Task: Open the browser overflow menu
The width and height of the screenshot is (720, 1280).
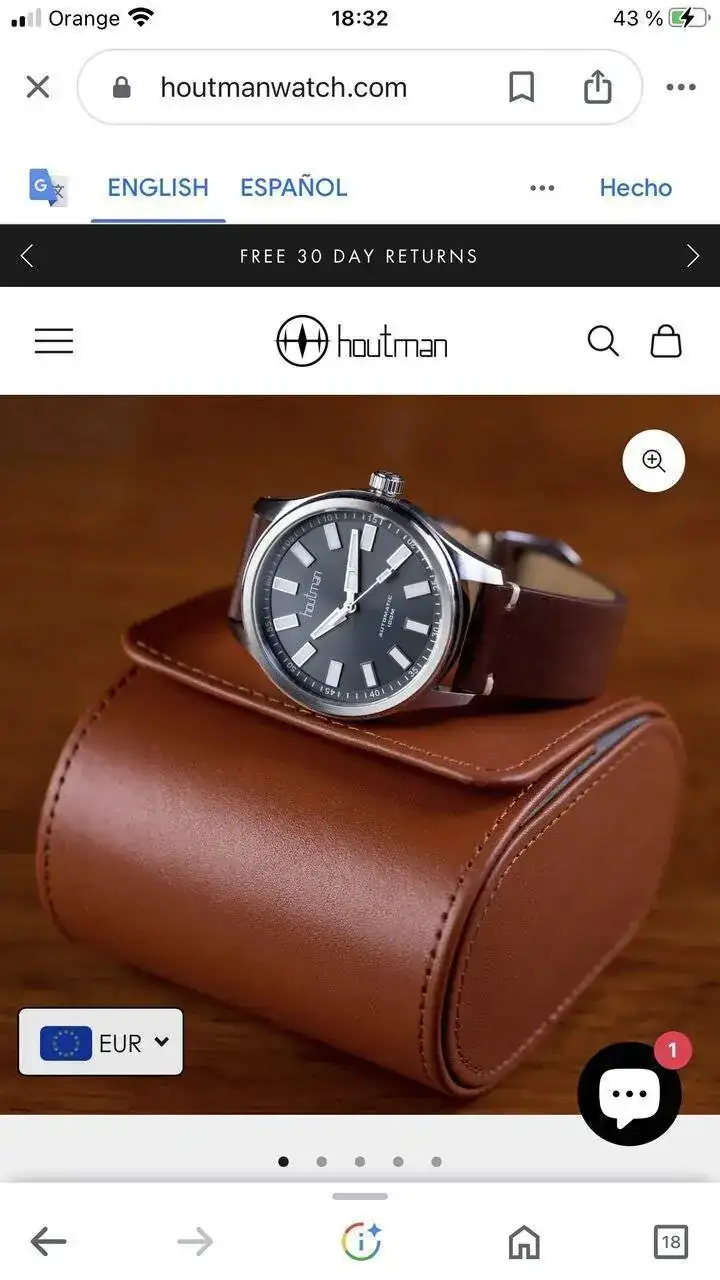Action: (x=680, y=87)
